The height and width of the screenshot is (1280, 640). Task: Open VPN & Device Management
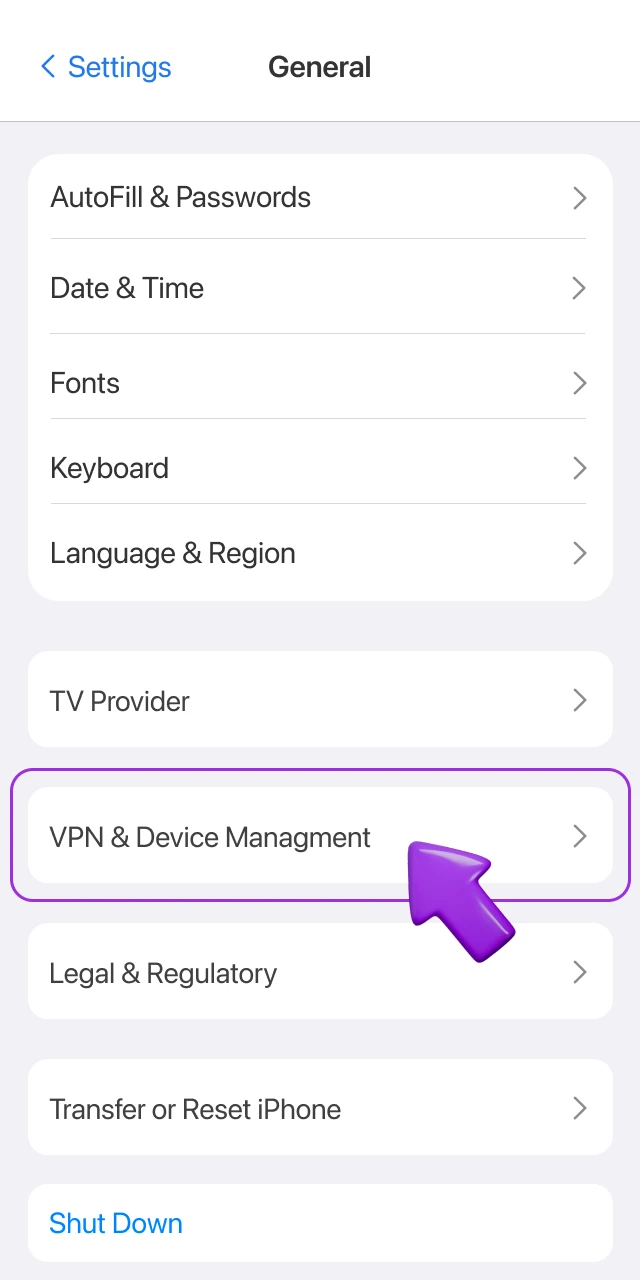(x=250, y=836)
